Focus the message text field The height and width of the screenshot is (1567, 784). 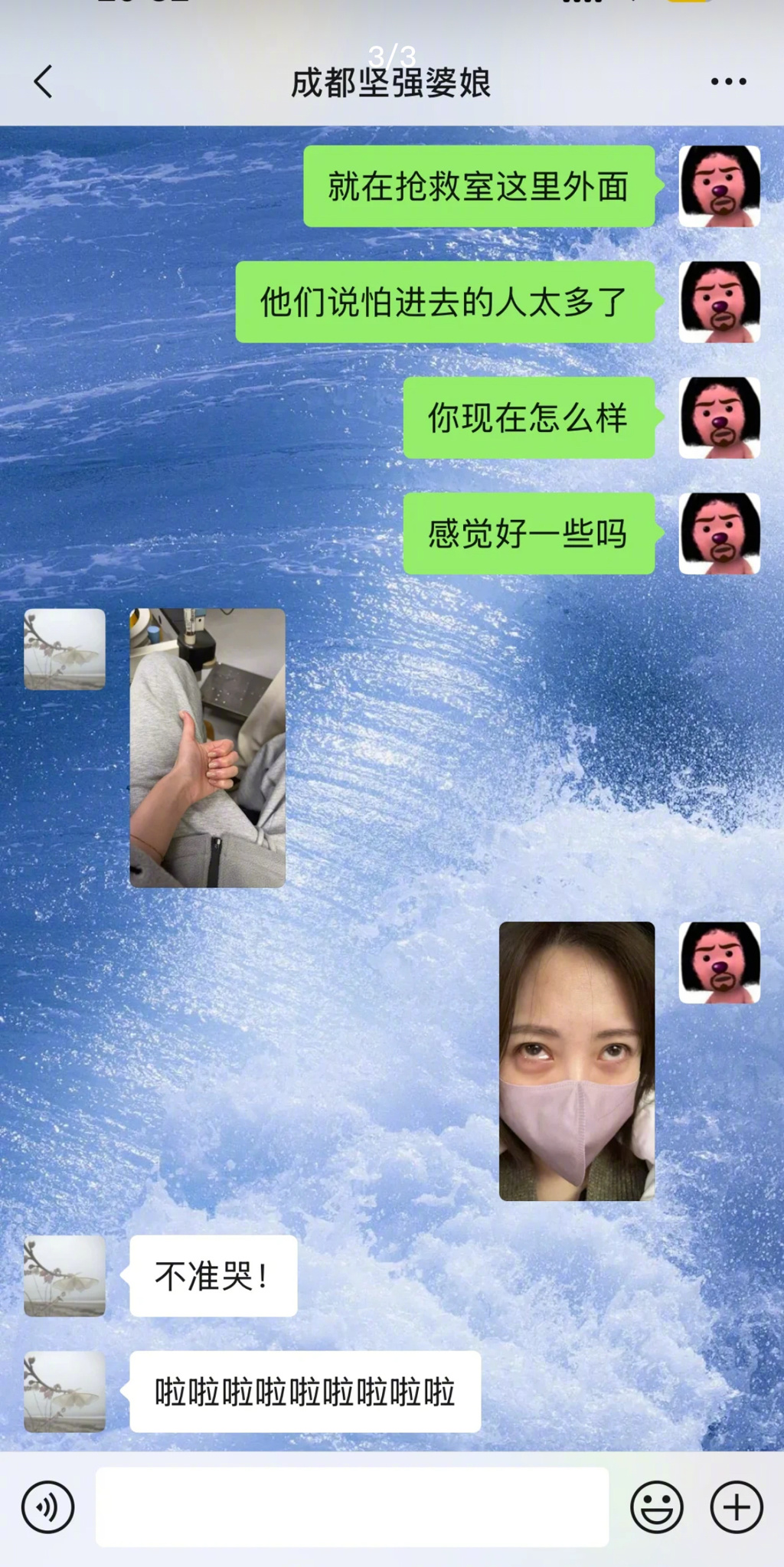pyautogui.click(x=352, y=1506)
